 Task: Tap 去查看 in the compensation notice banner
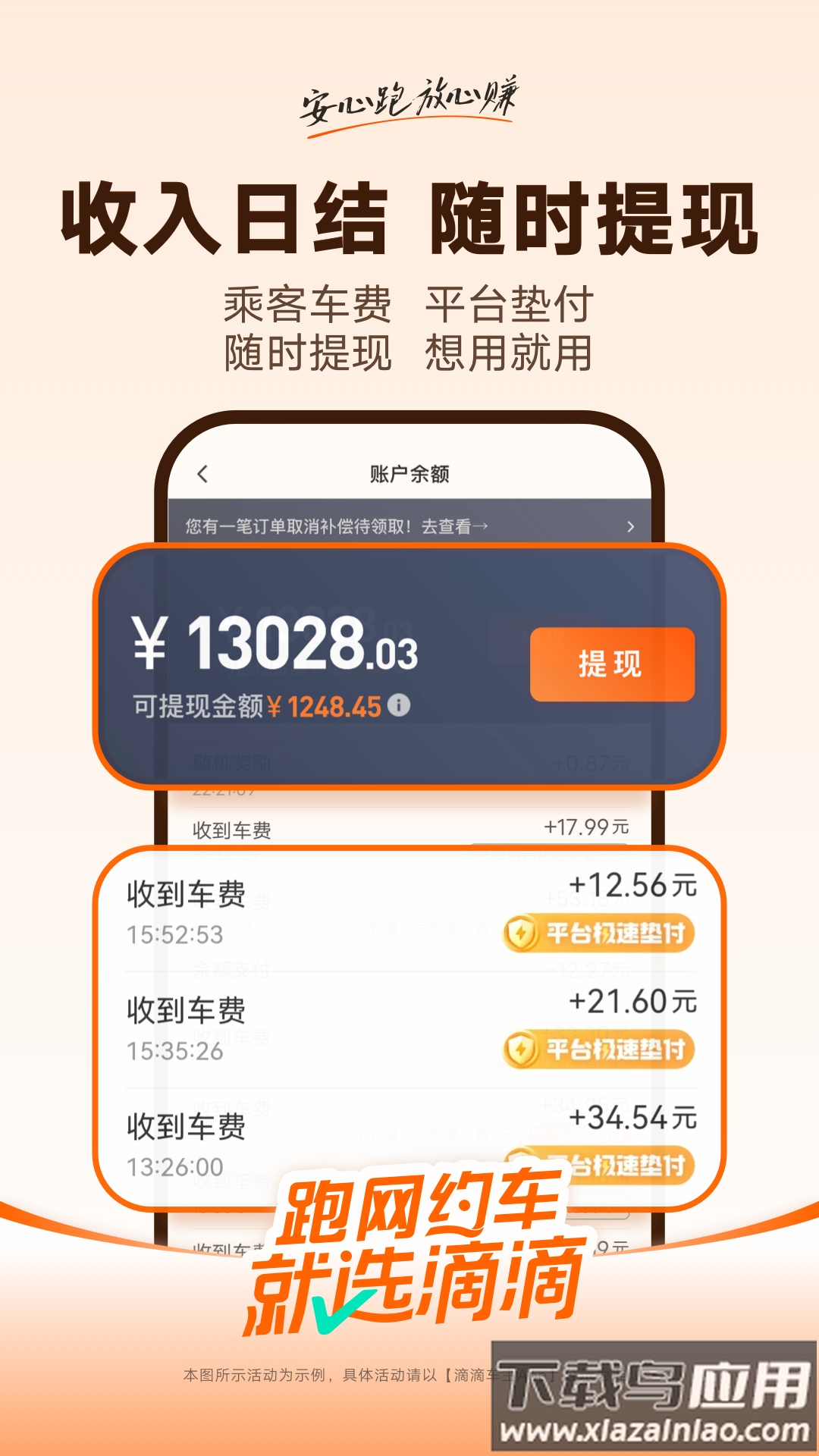(x=456, y=526)
